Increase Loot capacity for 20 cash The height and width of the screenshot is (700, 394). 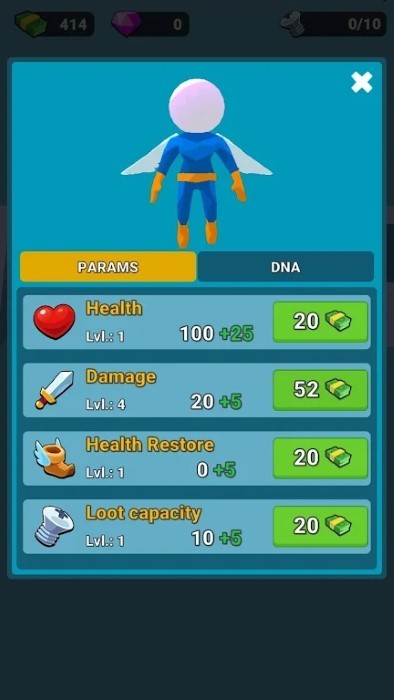tap(320, 526)
